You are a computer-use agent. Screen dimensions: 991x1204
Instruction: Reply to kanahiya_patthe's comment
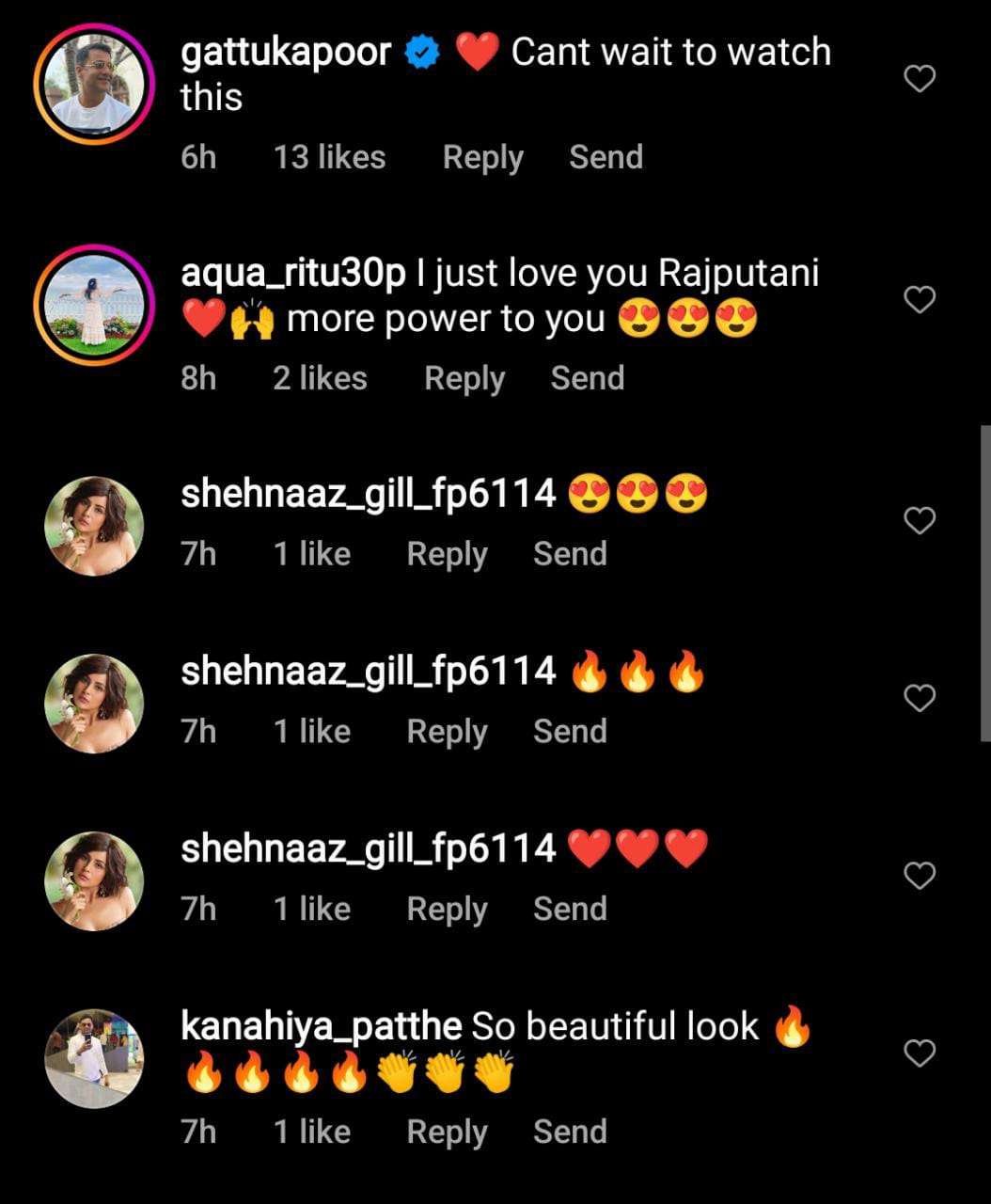[x=447, y=1132]
